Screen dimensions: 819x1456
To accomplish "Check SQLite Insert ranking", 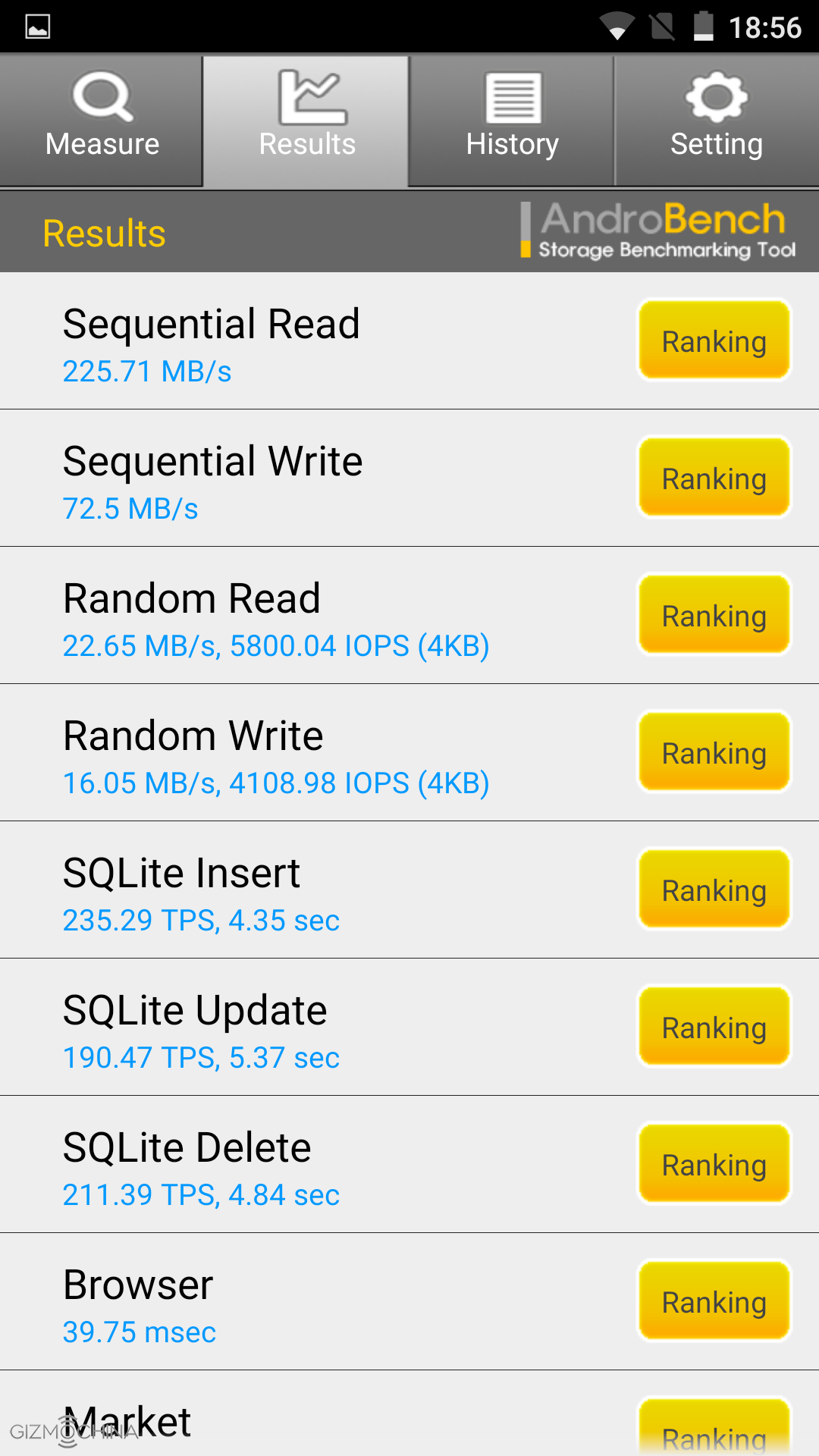I will 714,890.
